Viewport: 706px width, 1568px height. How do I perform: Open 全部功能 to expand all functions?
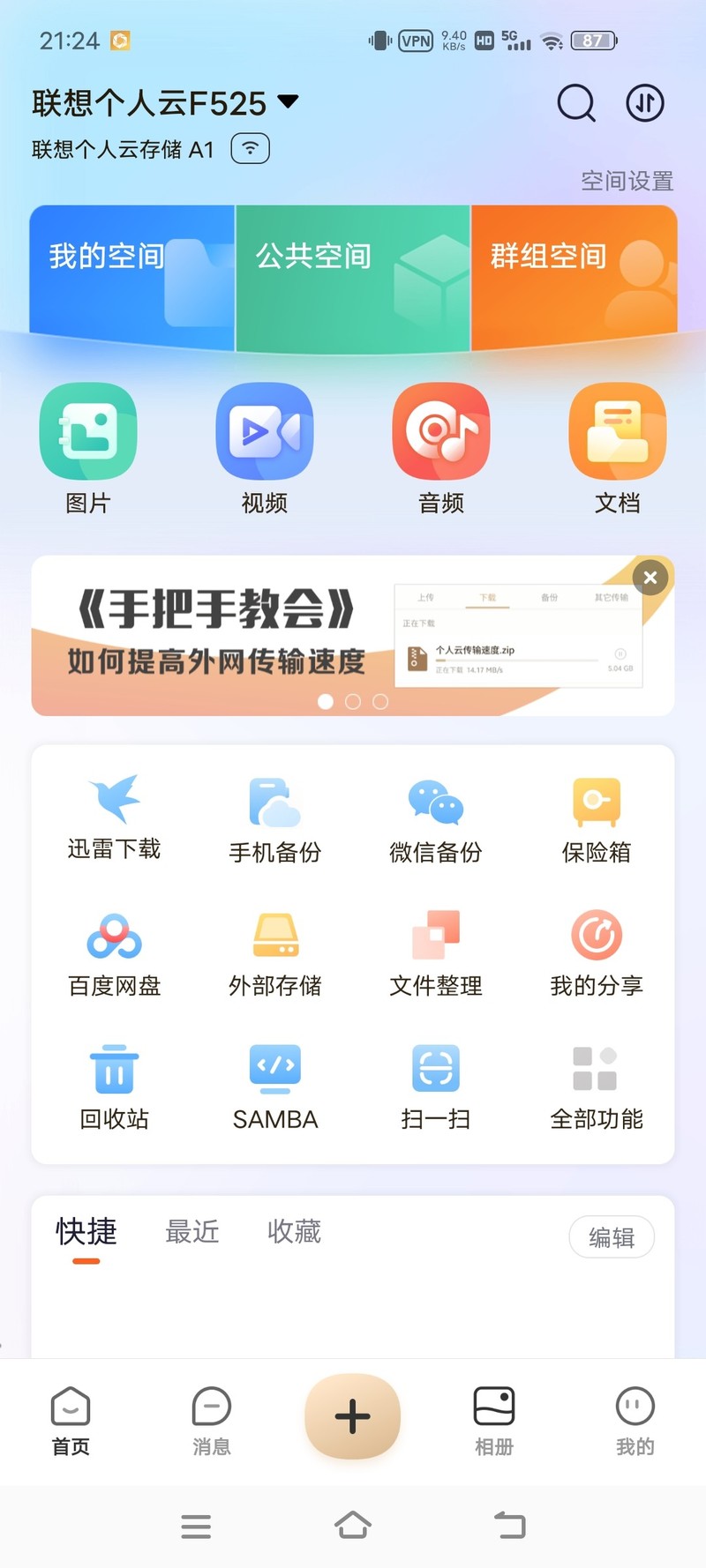pos(596,1083)
